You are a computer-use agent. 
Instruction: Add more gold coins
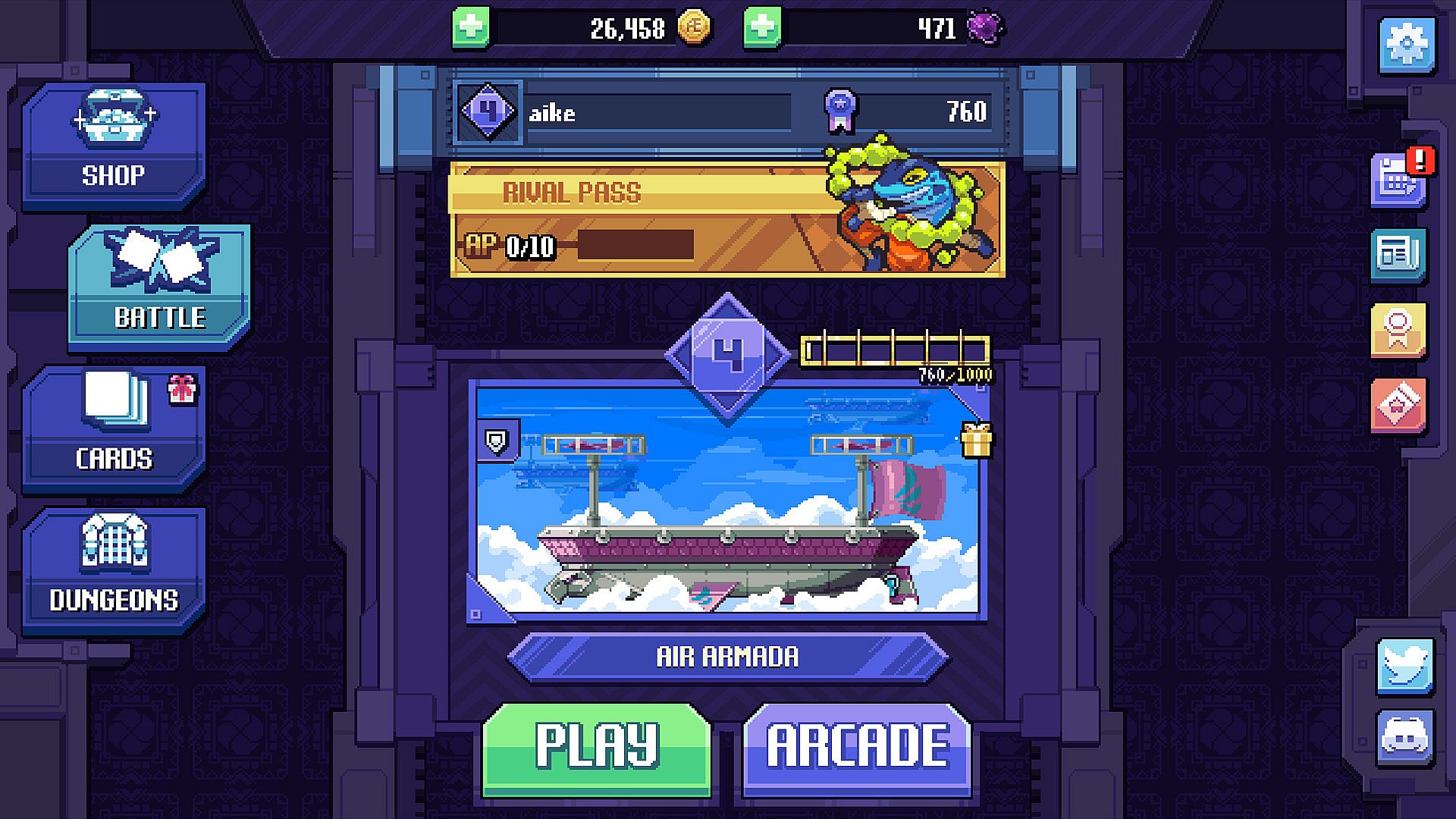(x=471, y=29)
